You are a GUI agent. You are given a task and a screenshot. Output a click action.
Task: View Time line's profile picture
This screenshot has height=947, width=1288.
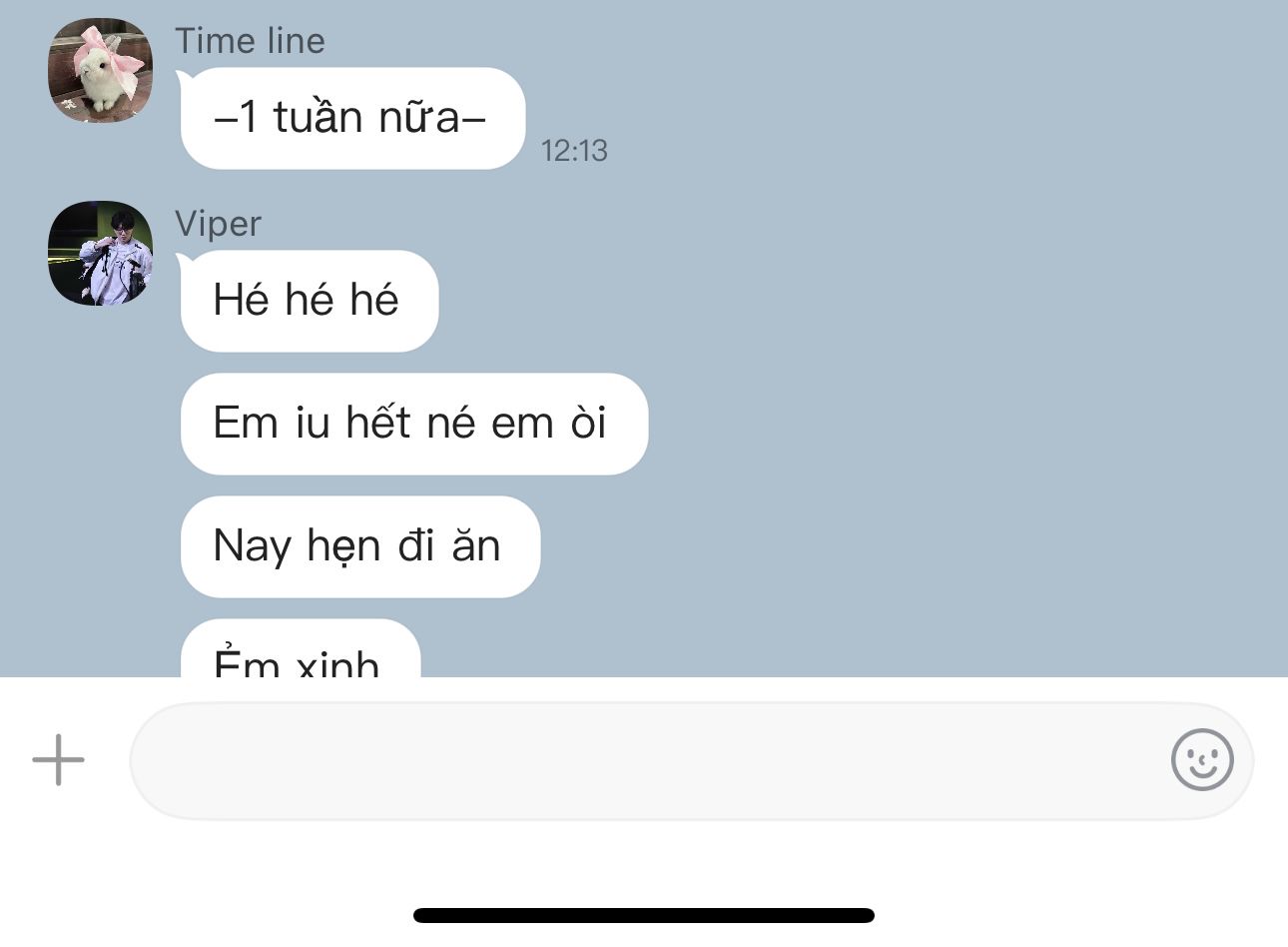100,71
